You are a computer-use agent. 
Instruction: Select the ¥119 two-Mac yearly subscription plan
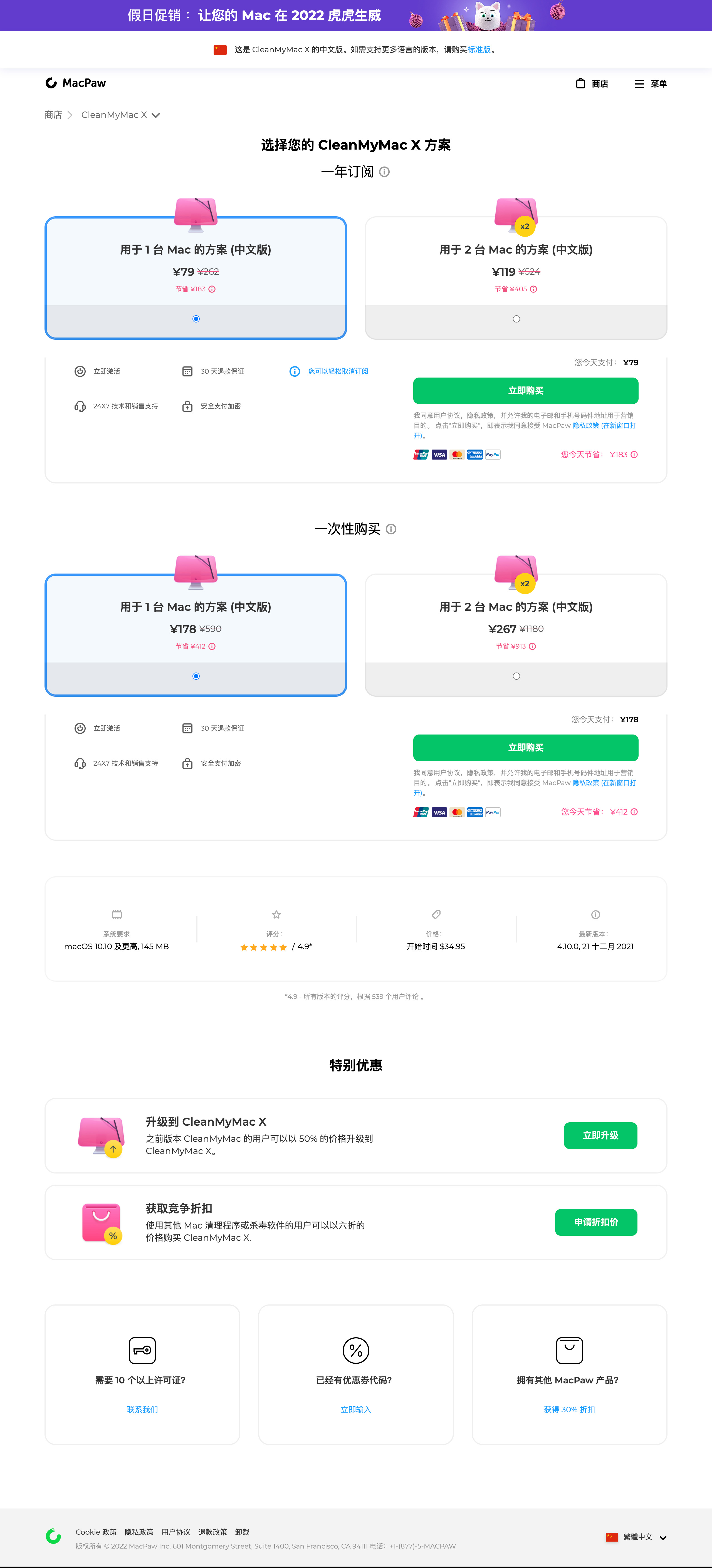(516, 277)
